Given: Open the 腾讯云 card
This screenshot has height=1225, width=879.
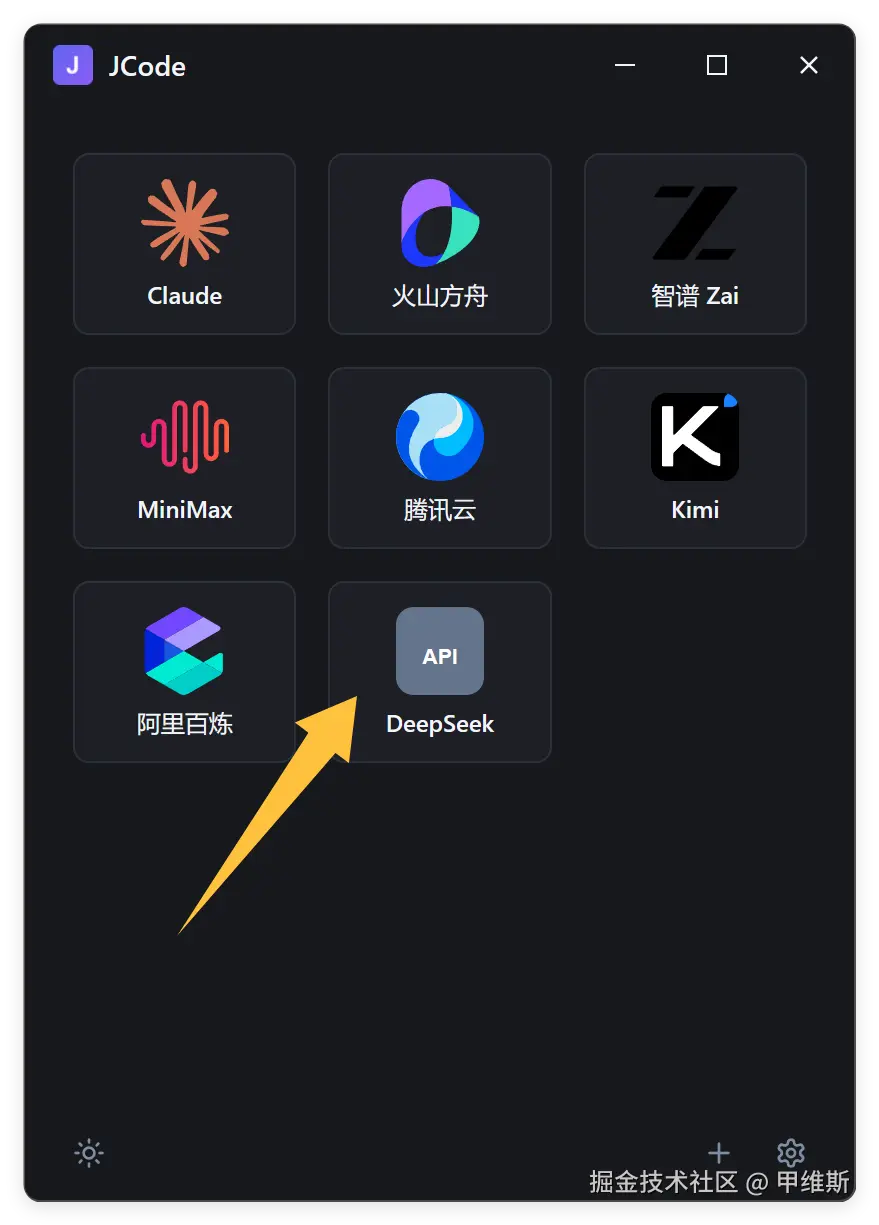Looking at the screenshot, I should pos(440,458).
